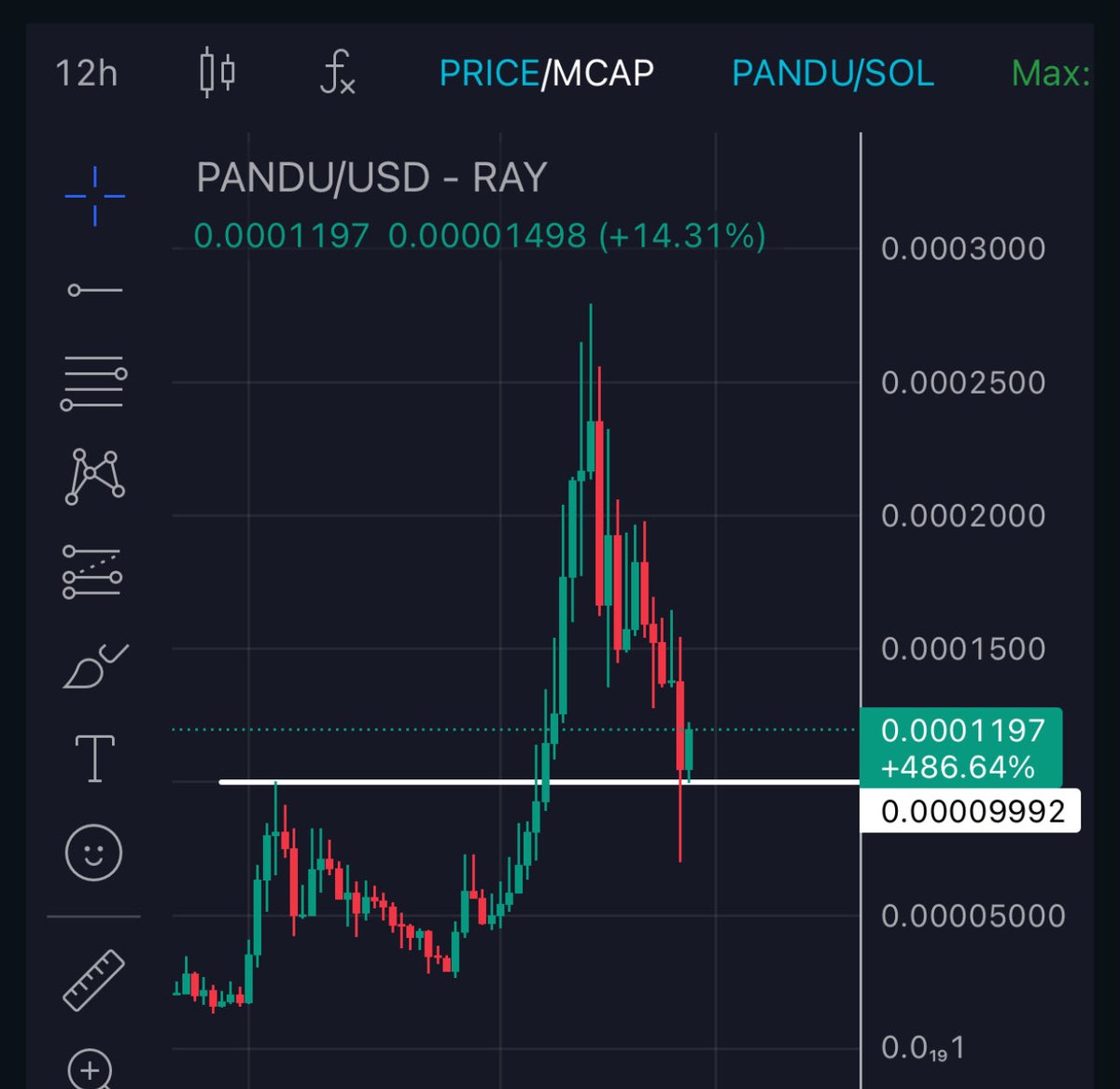This screenshot has width=1120, height=1089.
Task: Select the crosshair cursor tool
Action: click(94, 196)
